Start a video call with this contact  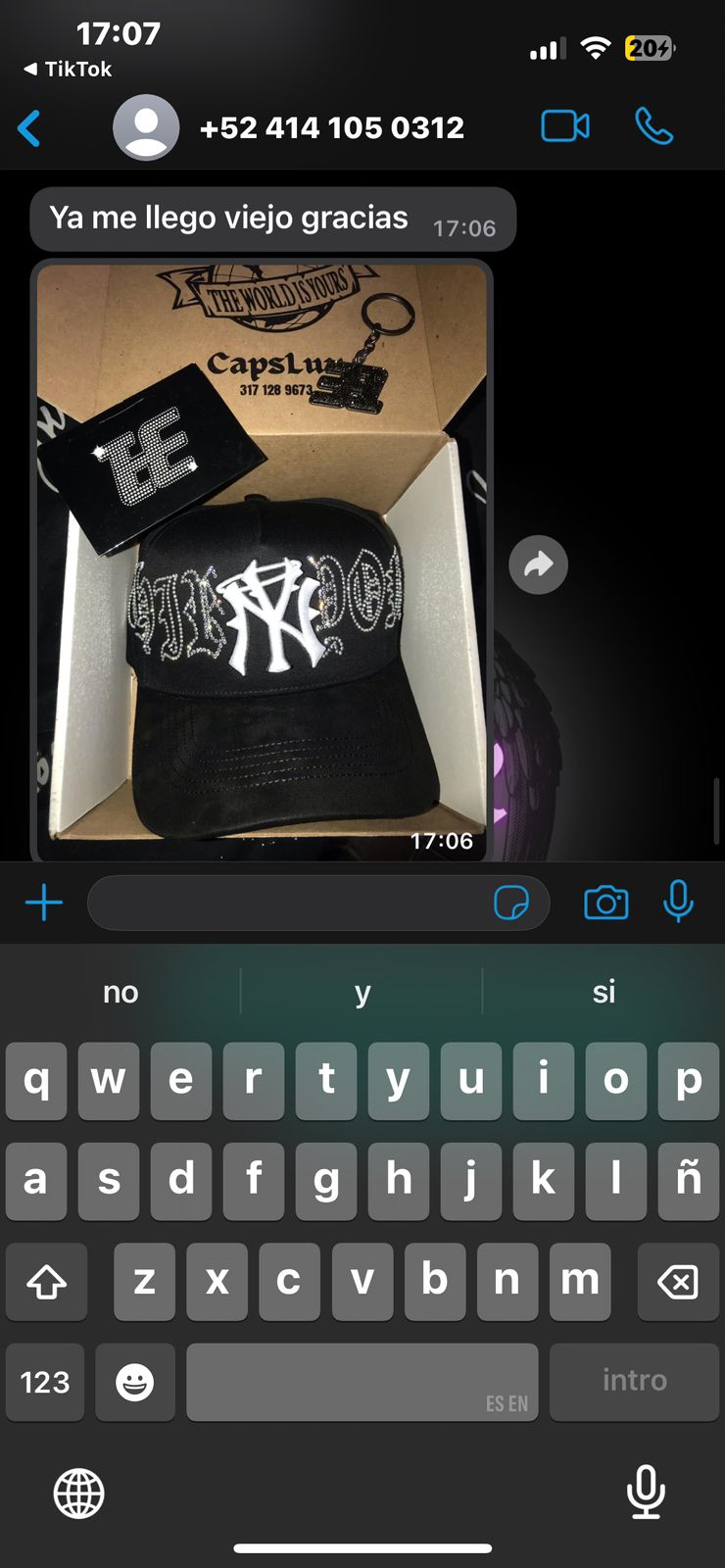pos(565,126)
